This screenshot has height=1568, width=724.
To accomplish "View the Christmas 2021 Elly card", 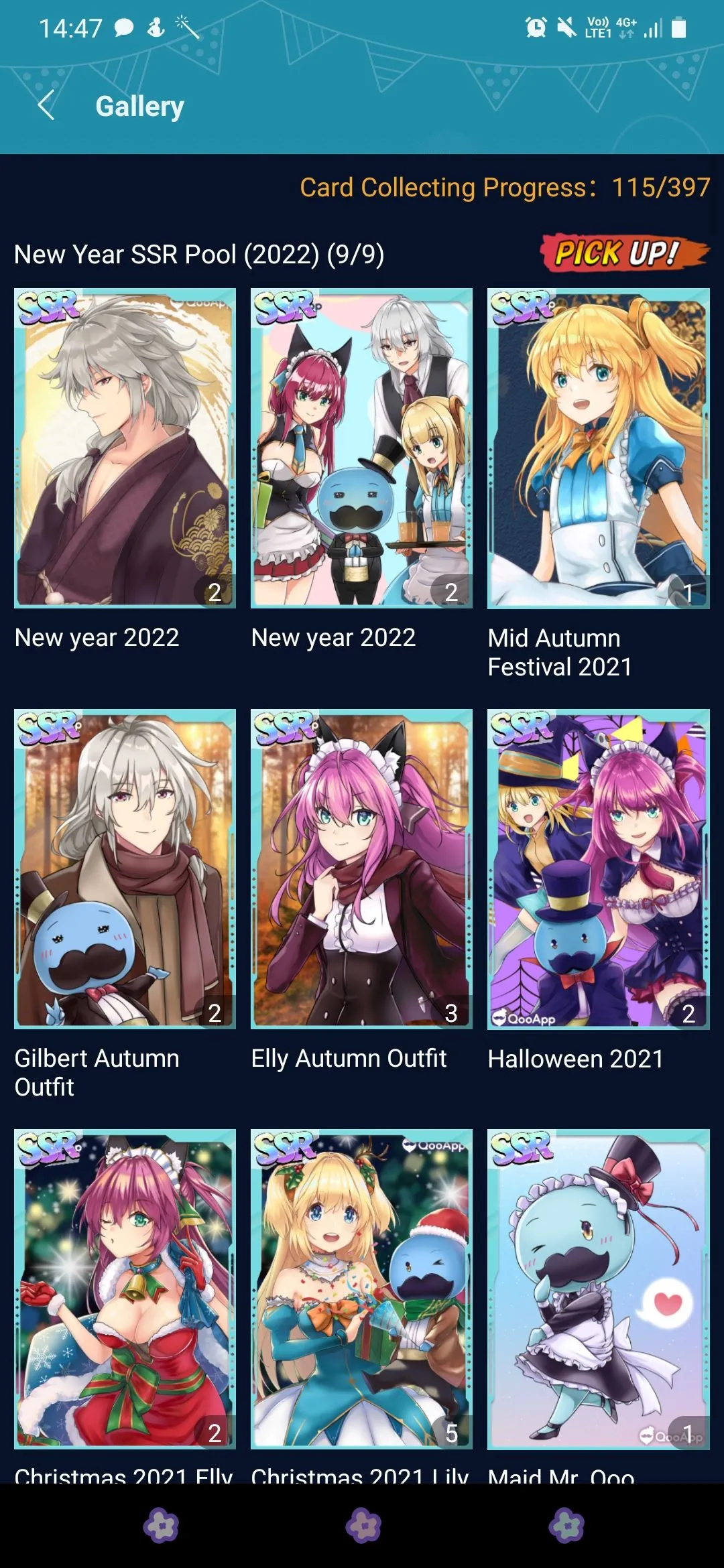I will (x=125, y=1289).
